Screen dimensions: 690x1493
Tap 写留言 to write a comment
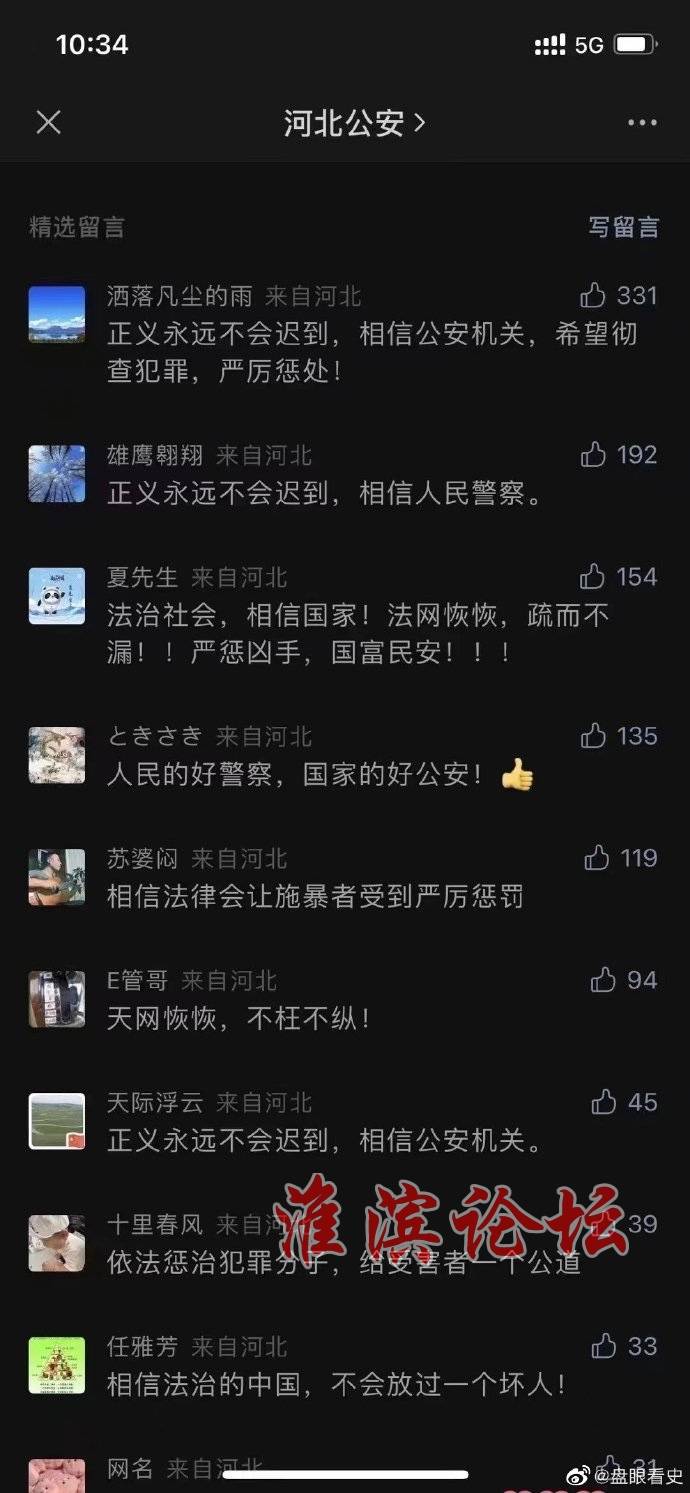pyautogui.click(x=623, y=227)
